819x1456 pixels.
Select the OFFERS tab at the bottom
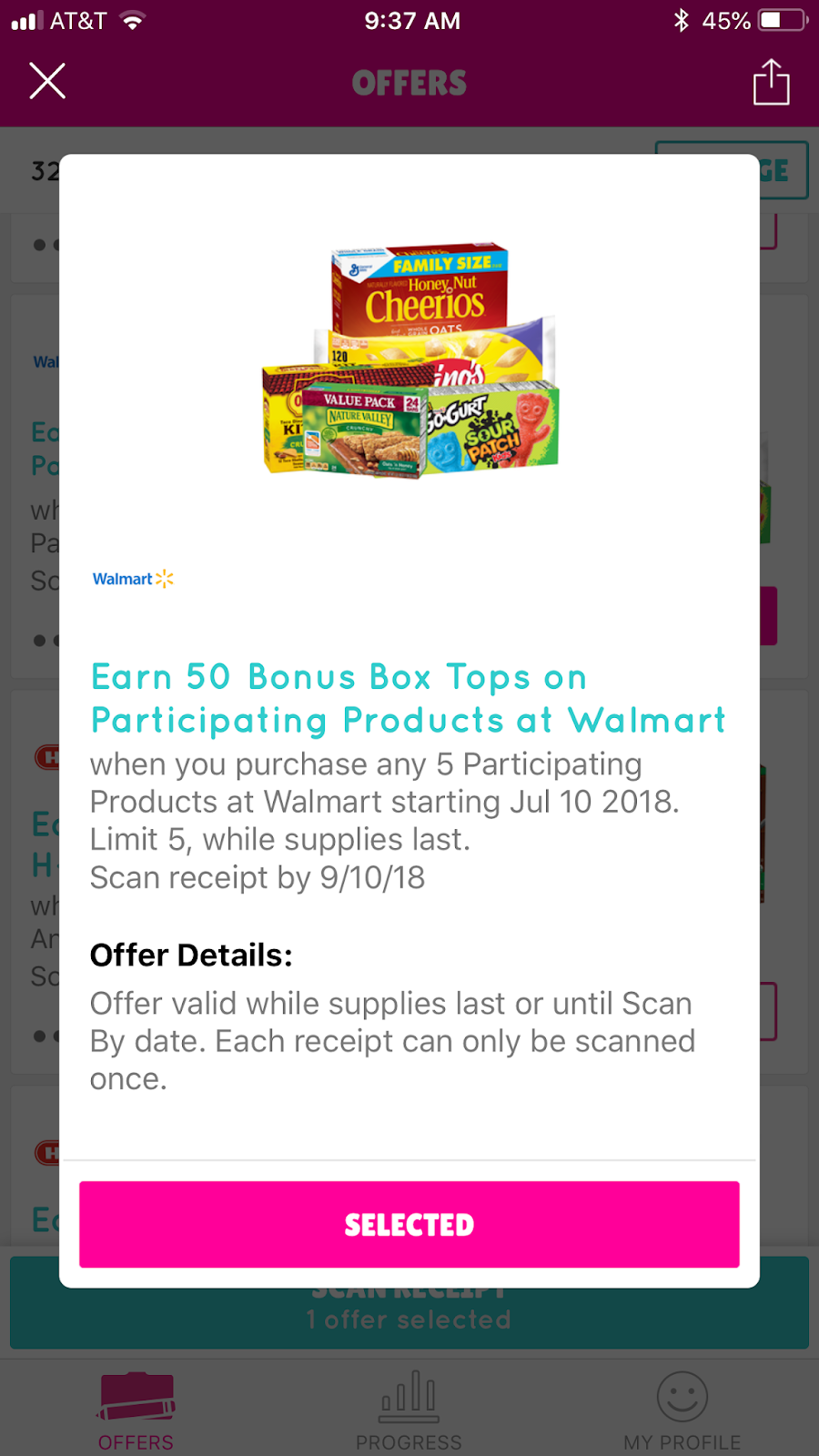click(135, 1410)
